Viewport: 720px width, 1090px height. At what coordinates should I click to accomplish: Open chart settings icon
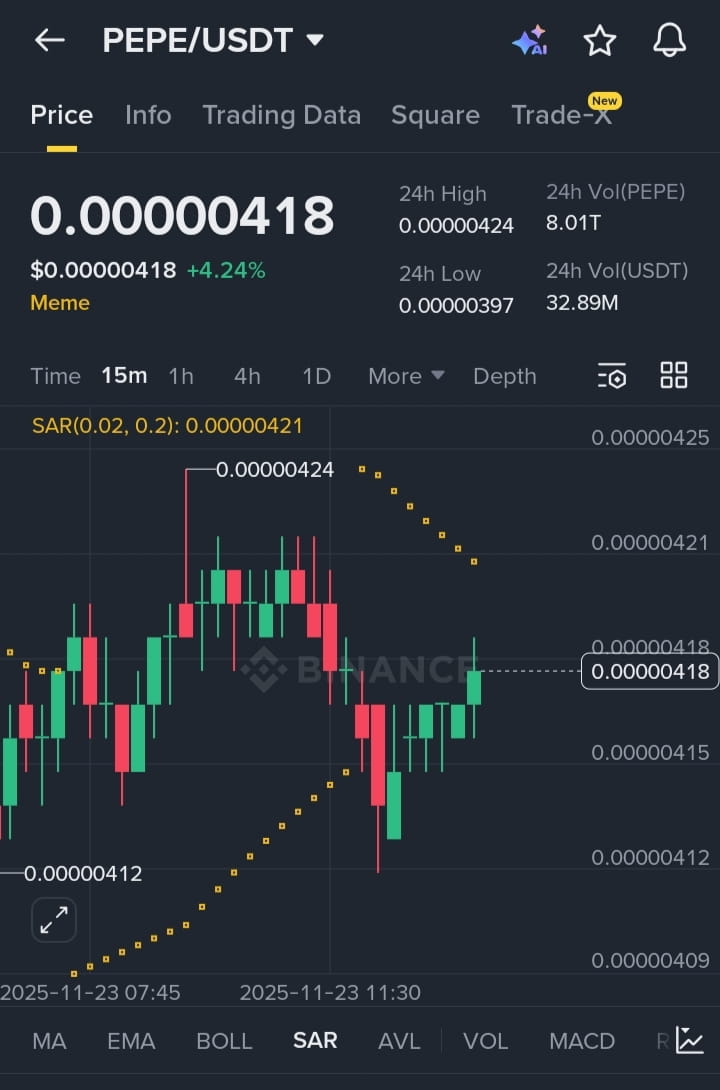click(612, 376)
